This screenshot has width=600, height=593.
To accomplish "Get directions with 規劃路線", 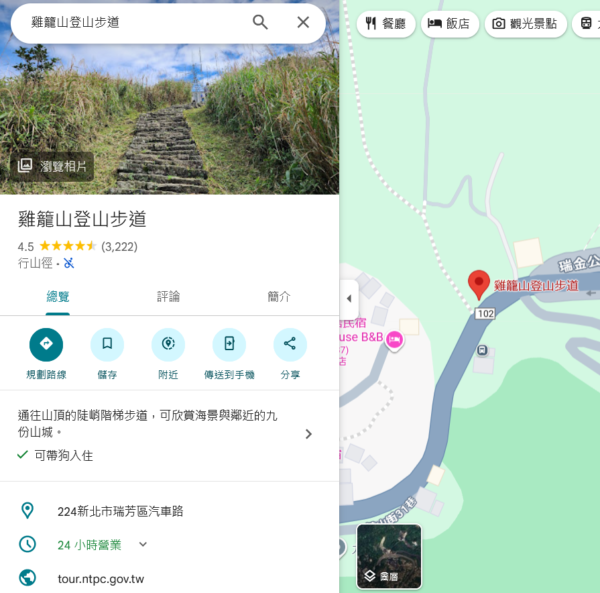I will [46, 345].
